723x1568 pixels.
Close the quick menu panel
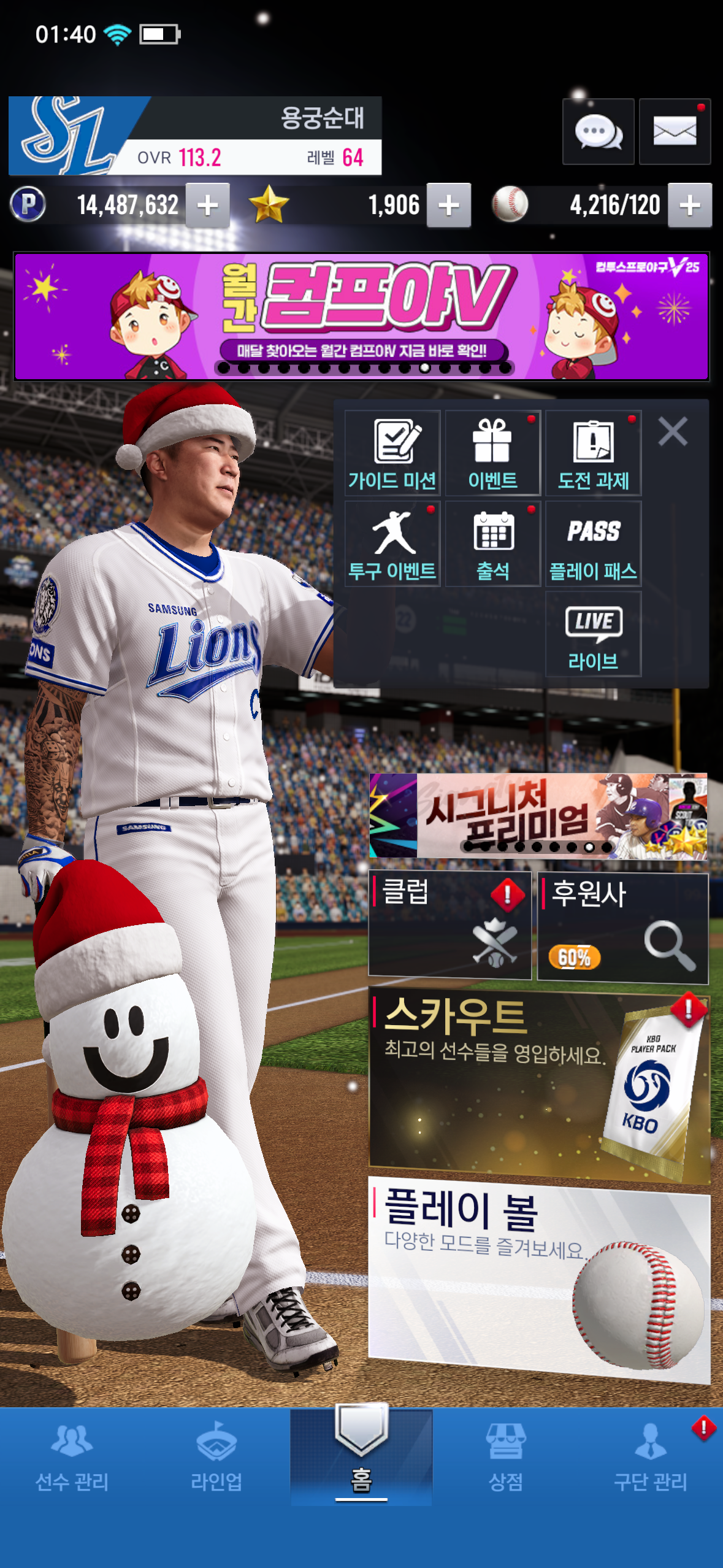(673, 431)
